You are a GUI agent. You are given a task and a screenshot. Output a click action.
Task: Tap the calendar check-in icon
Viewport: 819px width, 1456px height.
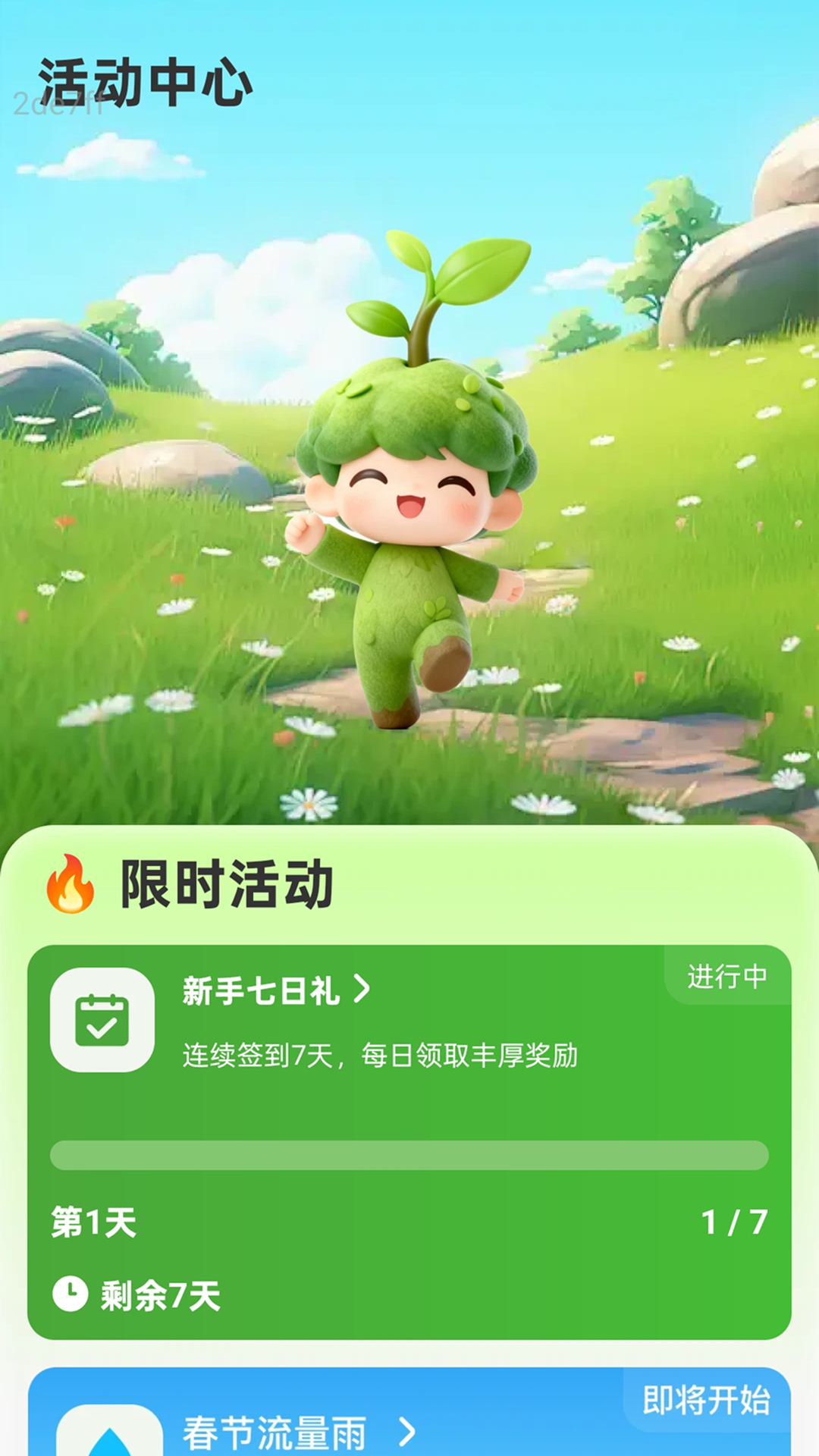102,1020
